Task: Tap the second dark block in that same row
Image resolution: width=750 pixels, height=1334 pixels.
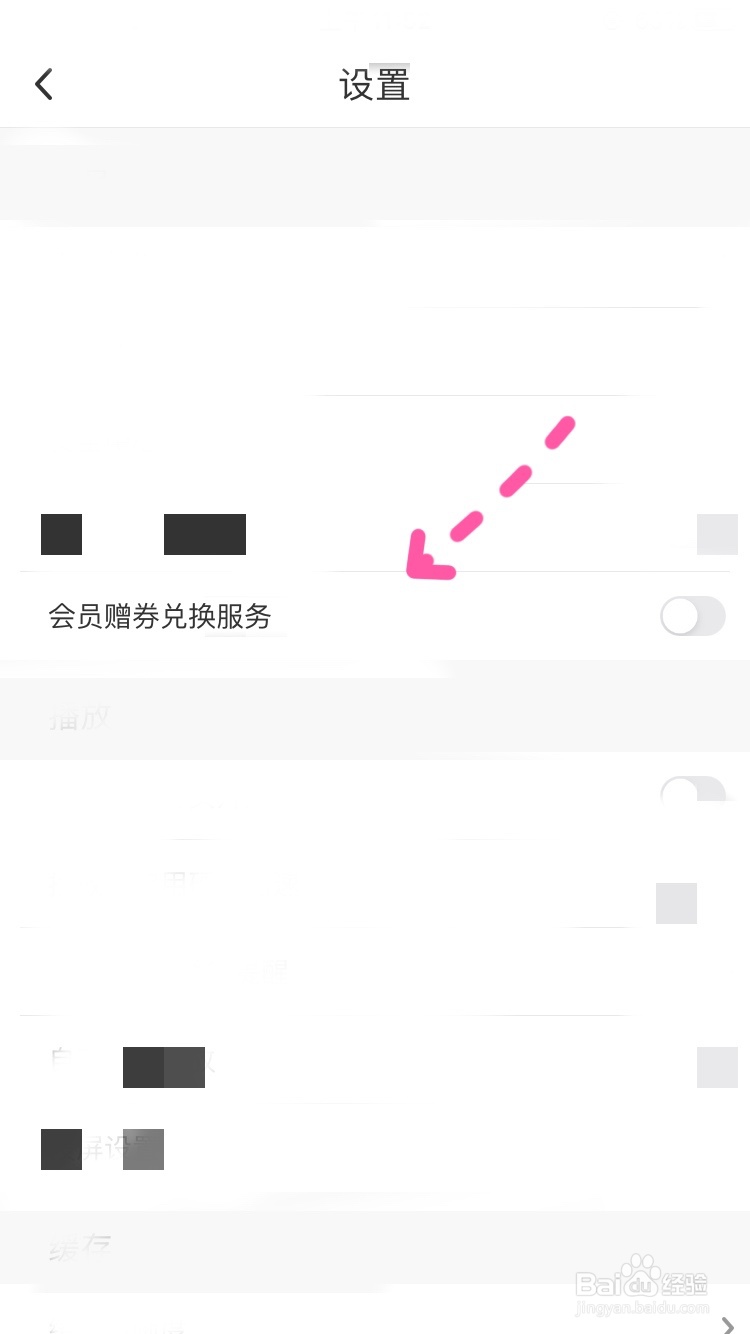Action: pos(204,534)
